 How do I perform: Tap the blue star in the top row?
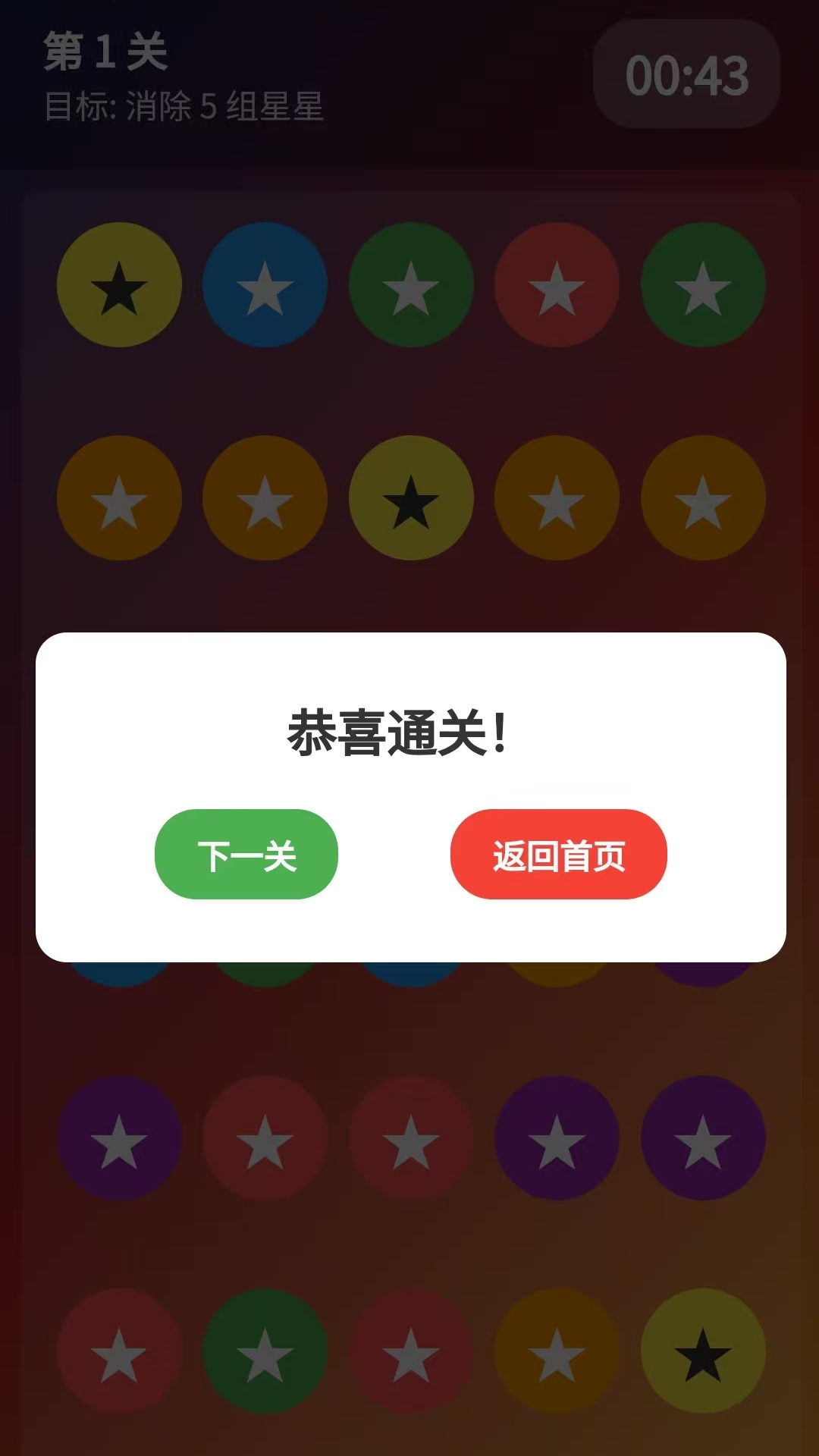(264, 284)
